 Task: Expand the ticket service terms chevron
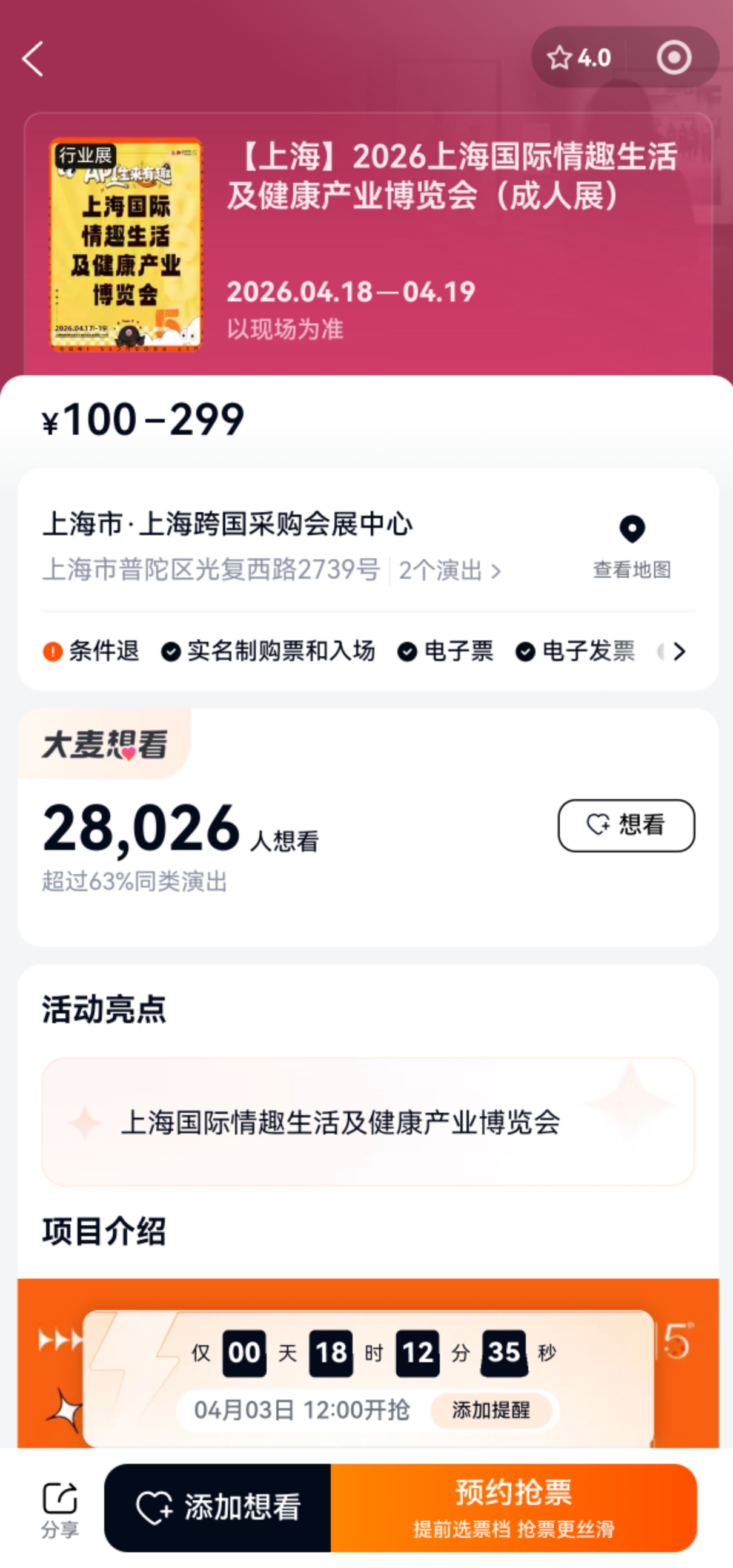pos(678,651)
